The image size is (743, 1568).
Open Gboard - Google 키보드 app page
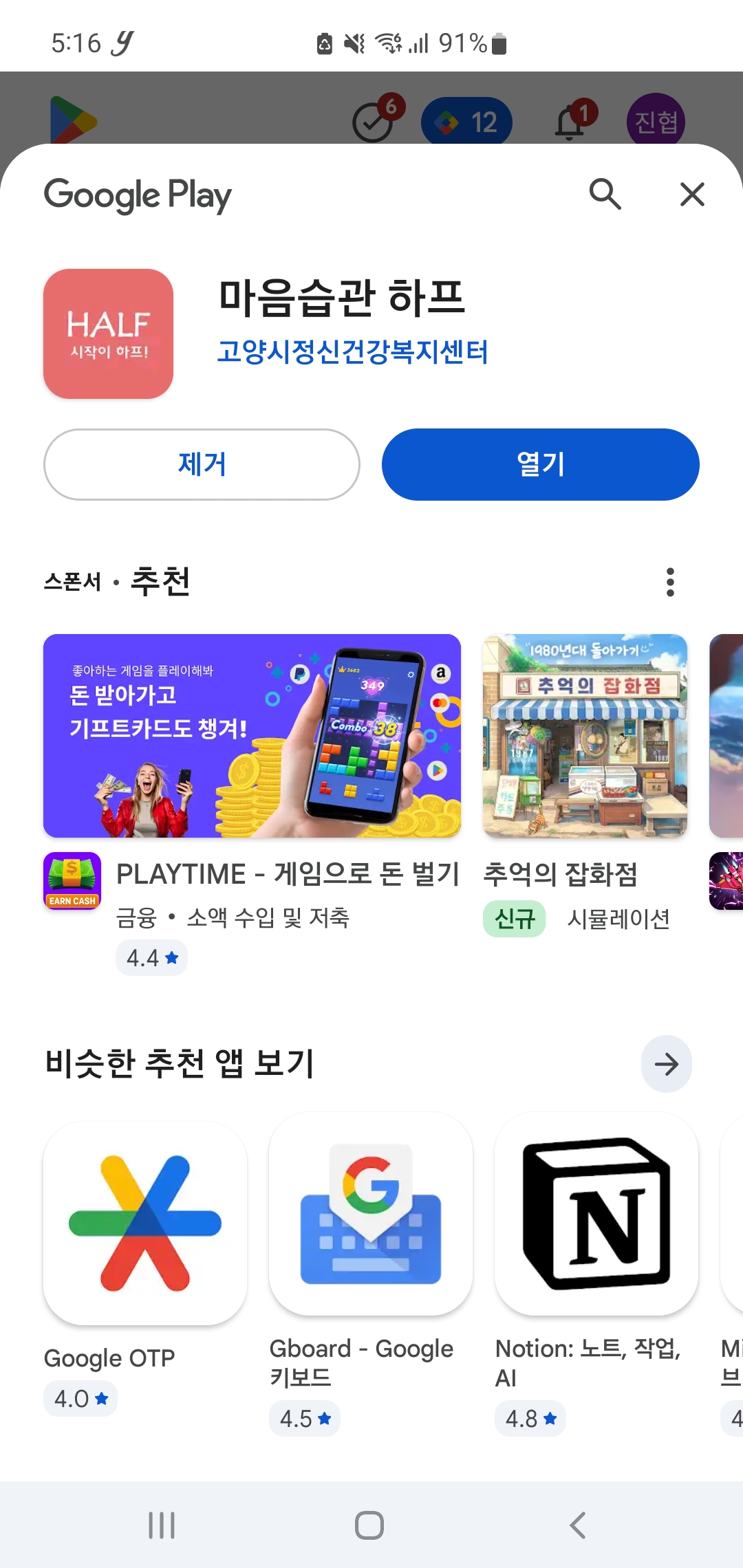click(x=371, y=1215)
